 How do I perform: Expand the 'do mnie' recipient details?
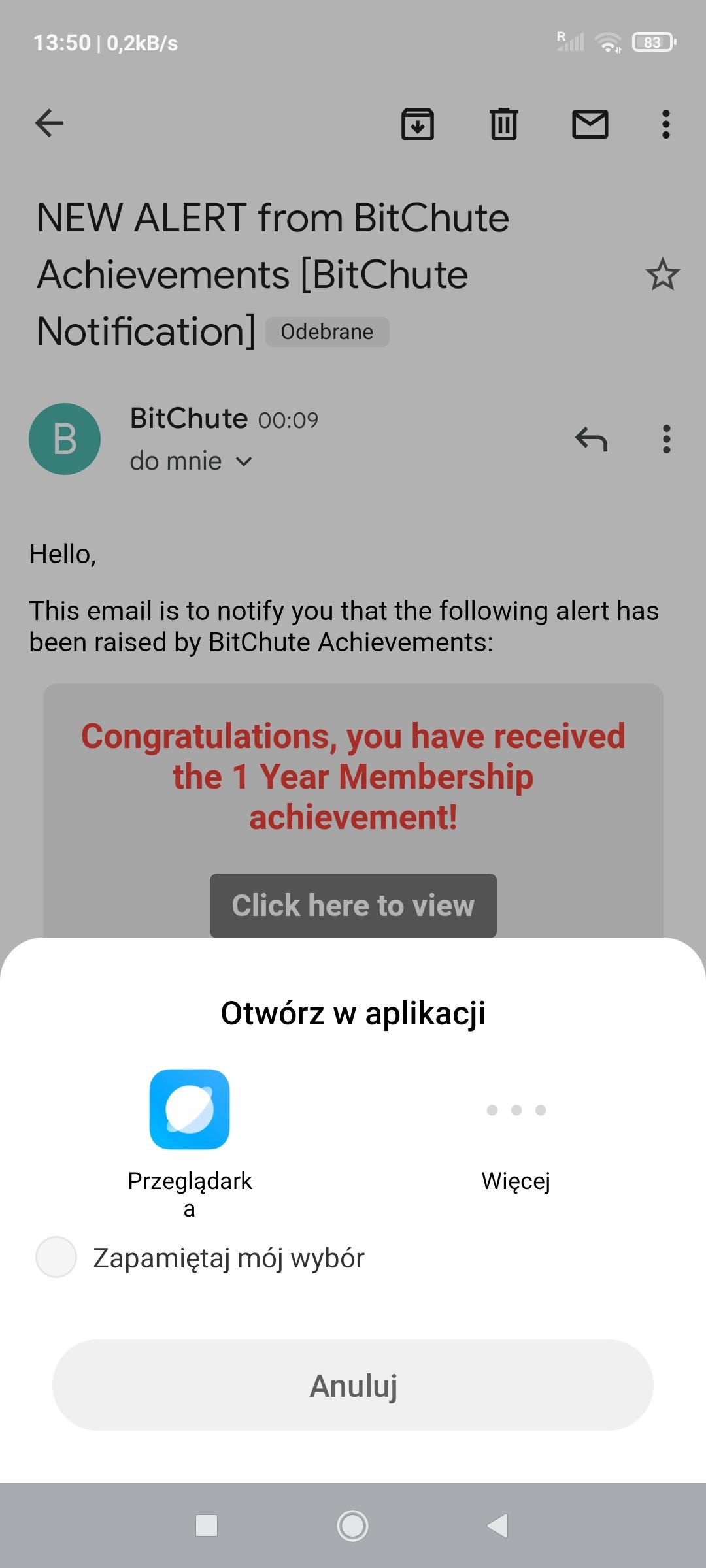[x=243, y=462]
